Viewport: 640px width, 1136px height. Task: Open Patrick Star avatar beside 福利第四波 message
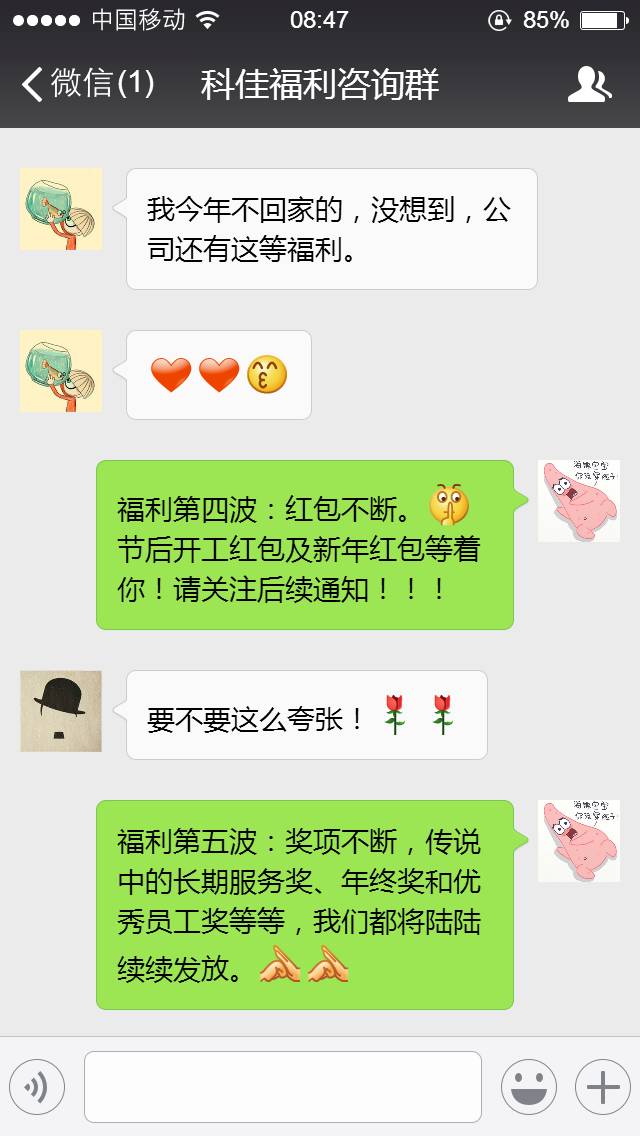click(578, 501)
